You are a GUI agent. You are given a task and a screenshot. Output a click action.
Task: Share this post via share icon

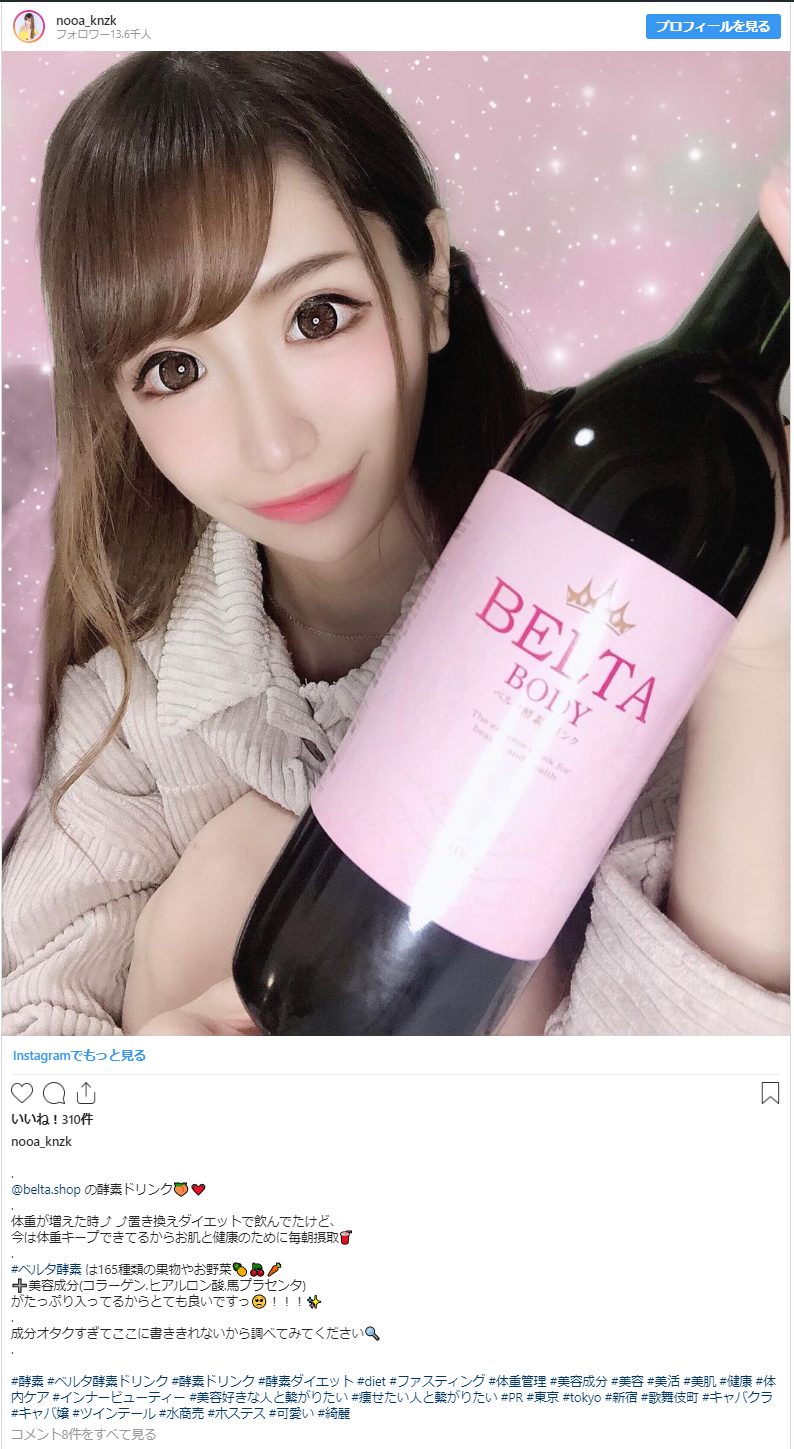[x=86, y=1093]
